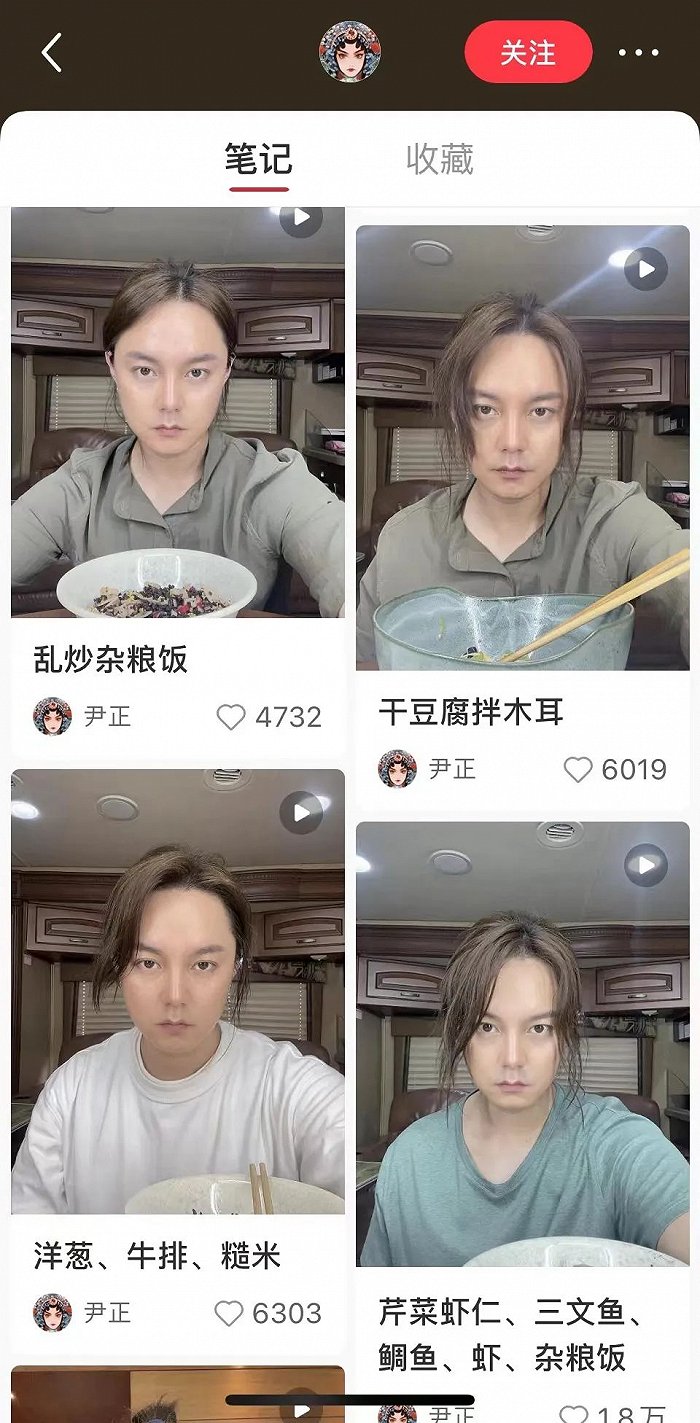Switch to the 收藏 tab
Viewport: 700px width, 1423px height.
click(x=439, y=160)
